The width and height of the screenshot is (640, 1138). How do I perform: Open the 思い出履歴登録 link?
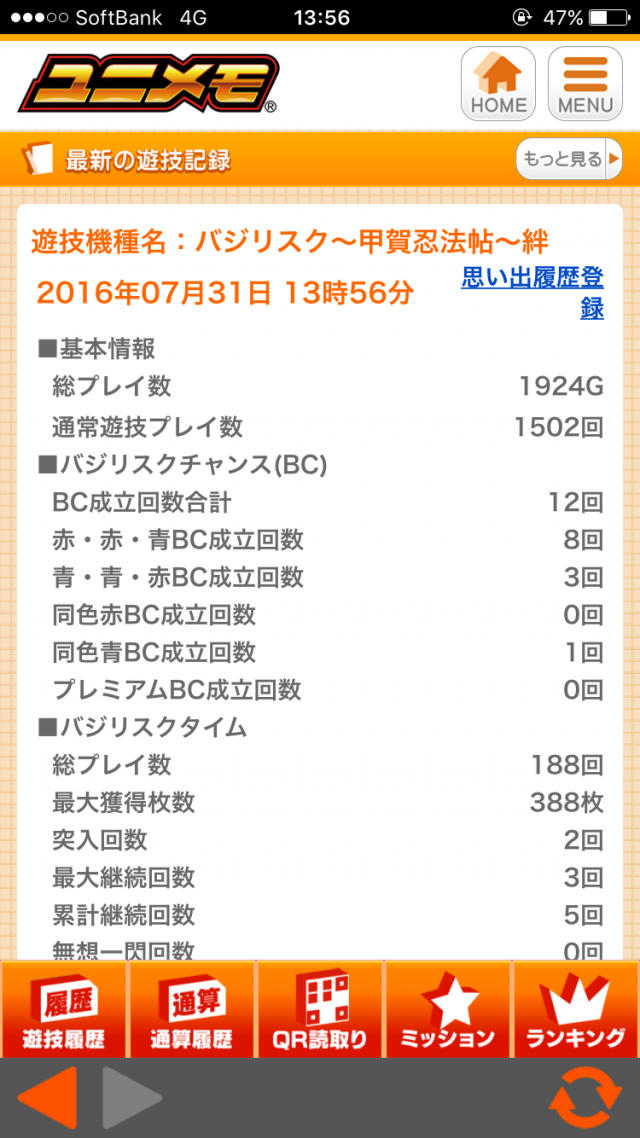pyautogui.click(x=533, y=292)
